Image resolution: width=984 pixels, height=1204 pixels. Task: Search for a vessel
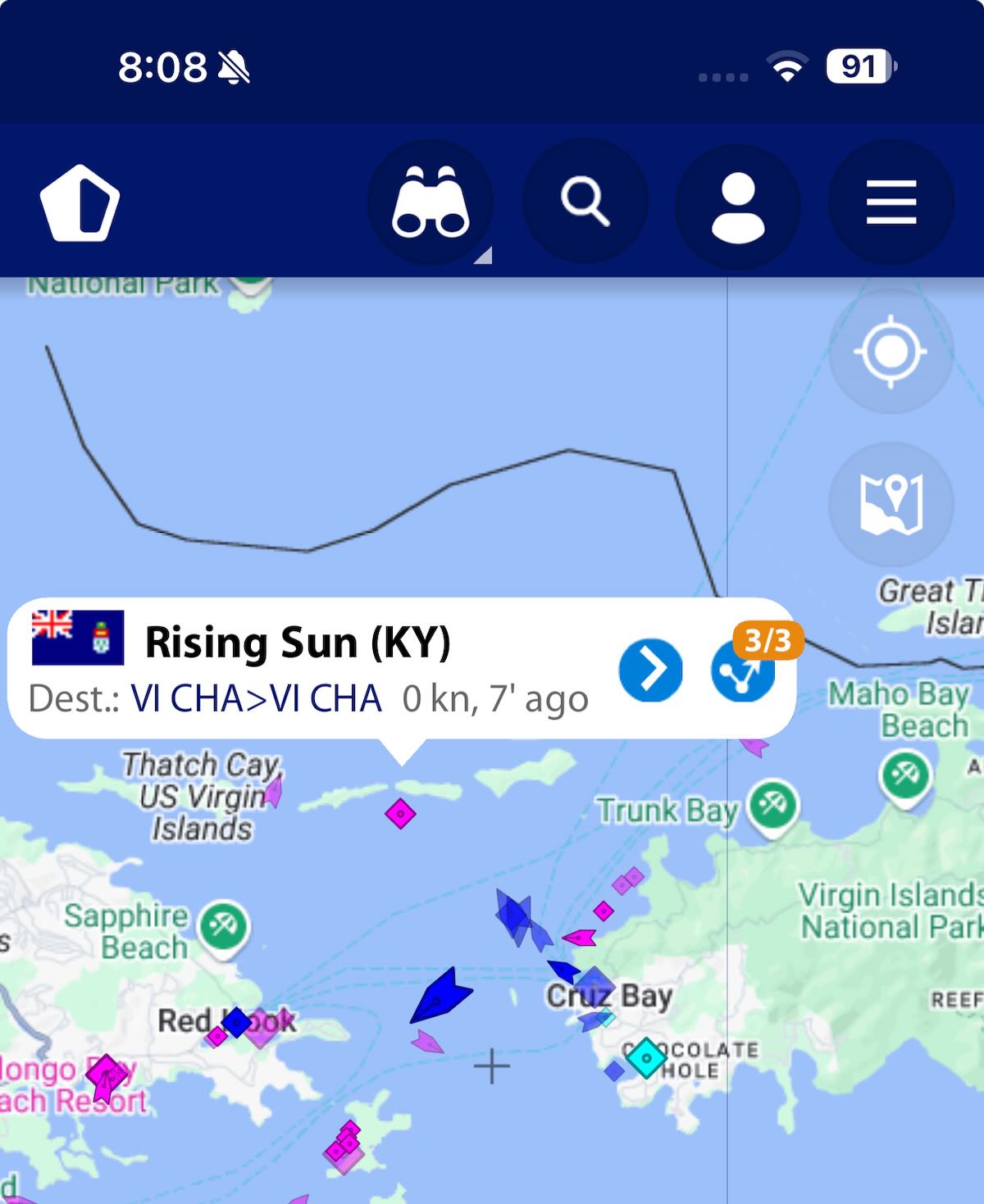click(x=585, y=201)
